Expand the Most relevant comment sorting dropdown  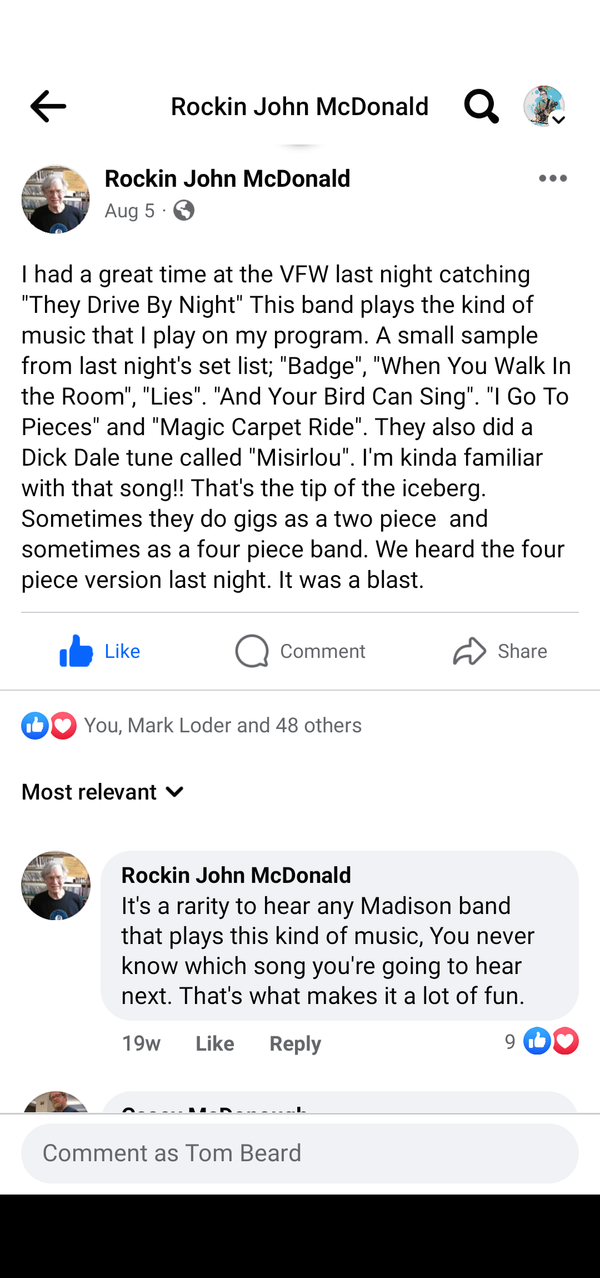tap(103, 792)
